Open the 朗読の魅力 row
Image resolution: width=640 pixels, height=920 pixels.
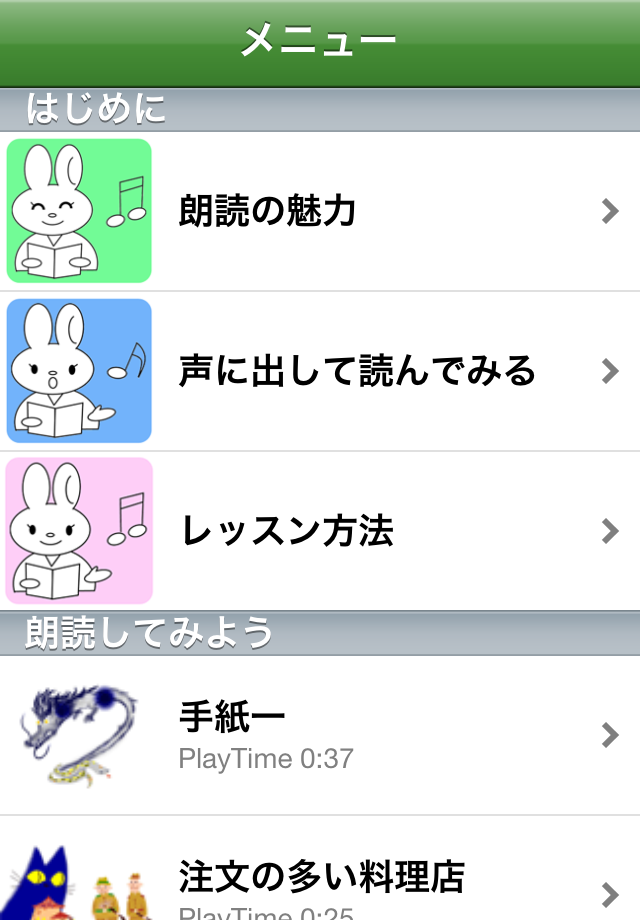pyautogui.click(x=320, y=211)
